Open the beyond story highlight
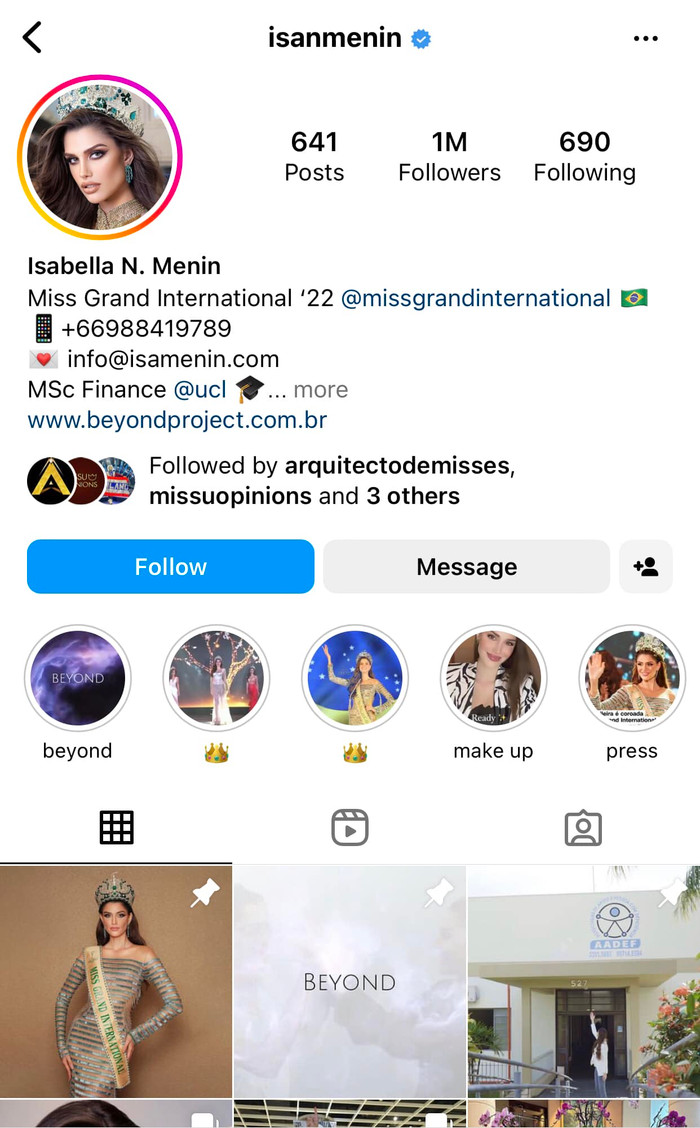 click(x=78, y=679)
